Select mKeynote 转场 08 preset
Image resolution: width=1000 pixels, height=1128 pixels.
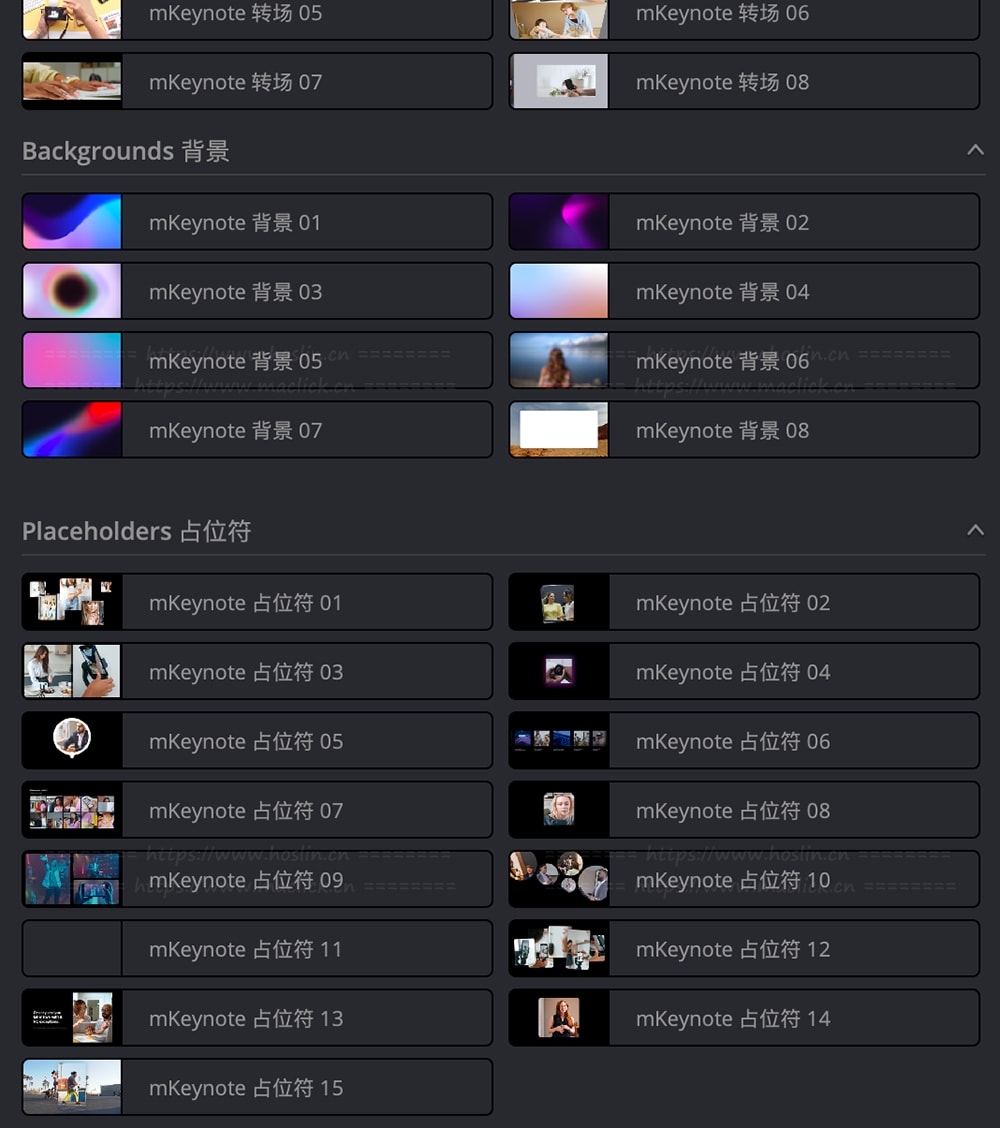click(744, 82)
